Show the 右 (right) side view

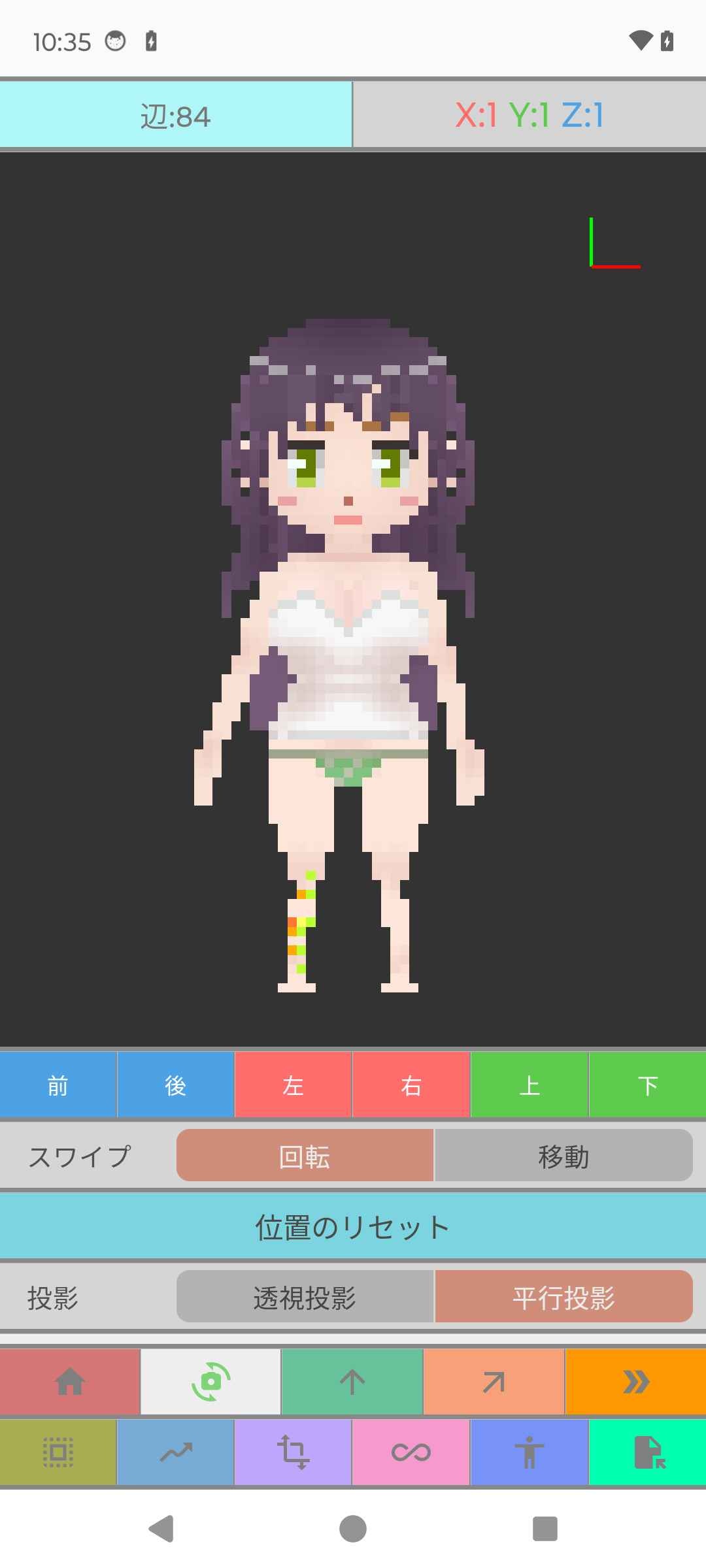(411, 1085)
